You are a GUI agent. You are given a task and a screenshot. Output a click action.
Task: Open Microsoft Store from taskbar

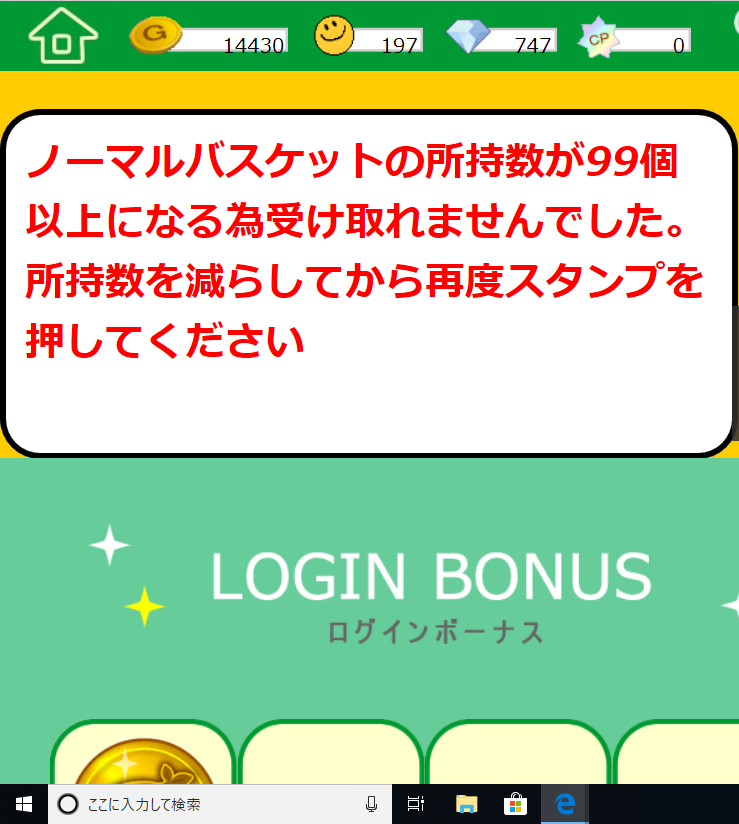point(515,804)
